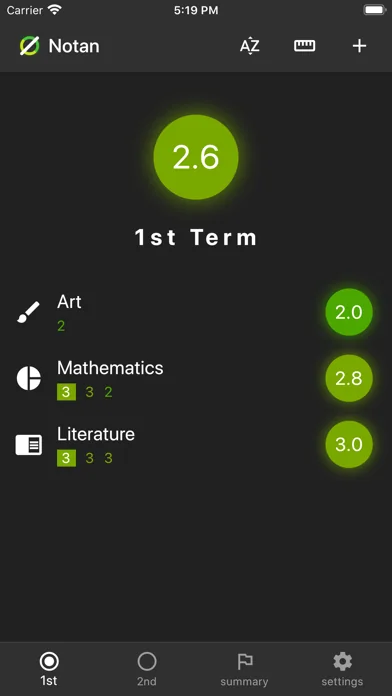Add a new subject with the plus icon
392x696 pixels.
[359, 46]
